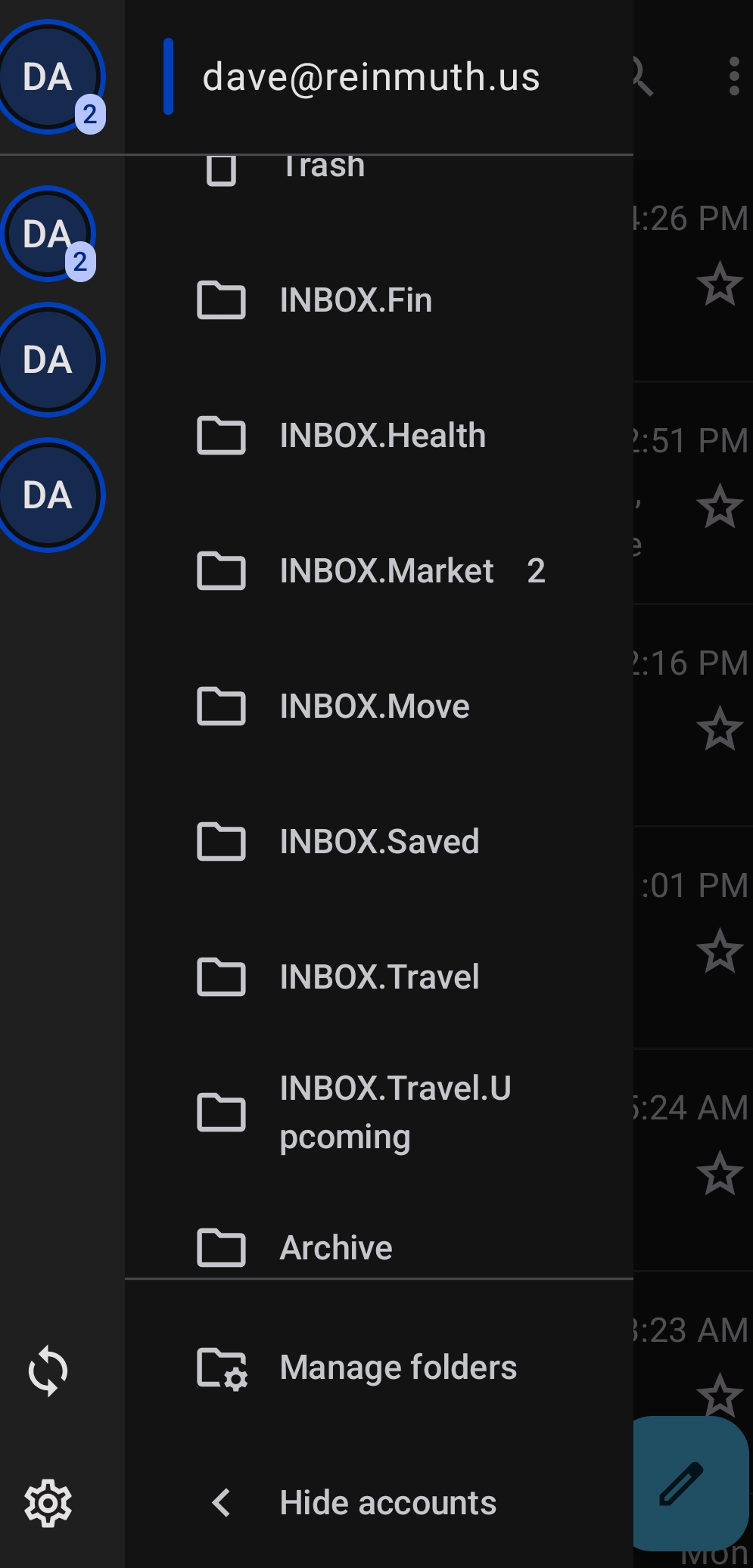753x1568 pixels.
Task: Select the INBOX.Move folder
Action: [x=375, y=706]
